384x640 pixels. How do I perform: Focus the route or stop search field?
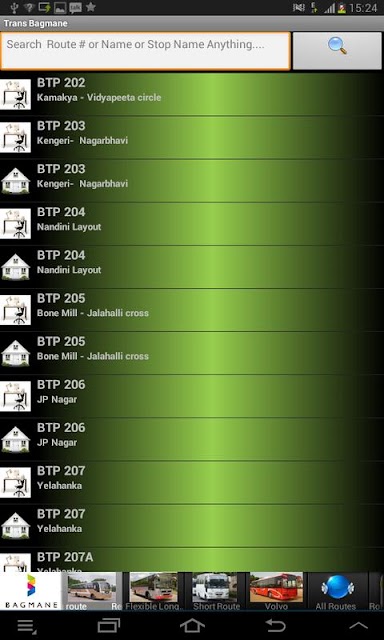(145, 51)
